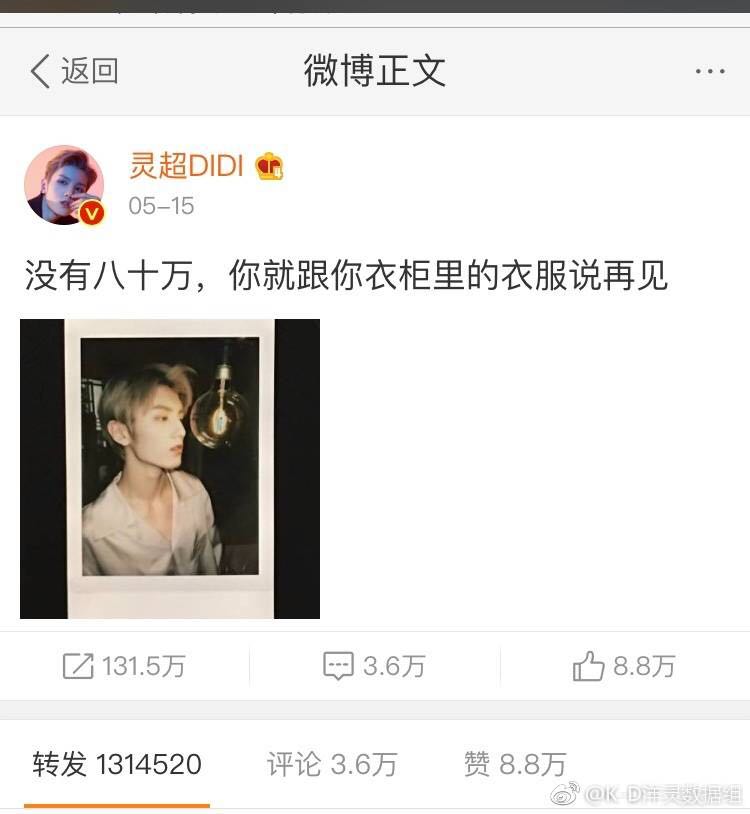Switch to the 赞 8.8万 tab
Screen dimensions: 750x814
pyautogui.click(x=515, y=765)
